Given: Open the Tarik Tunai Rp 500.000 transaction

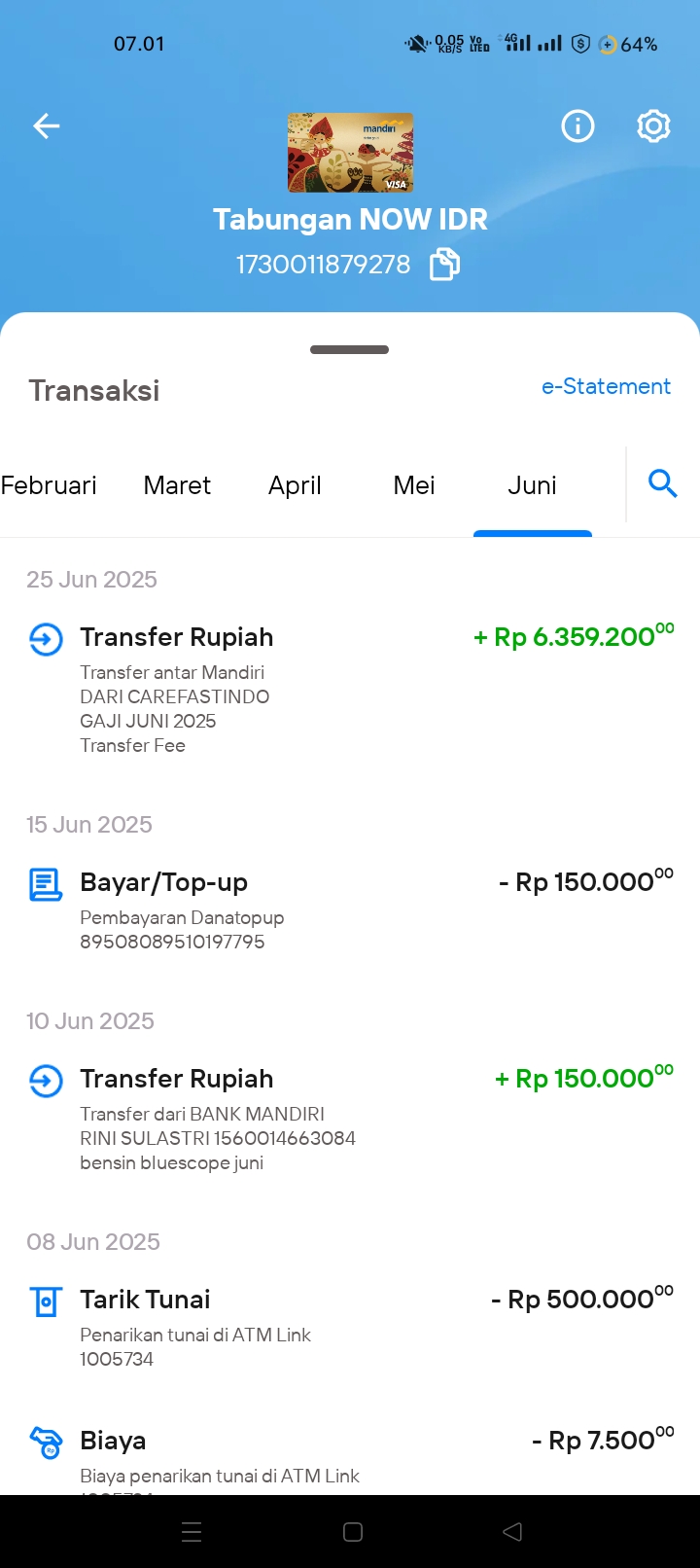Looking at the screenshot, I should (350, 1327).
